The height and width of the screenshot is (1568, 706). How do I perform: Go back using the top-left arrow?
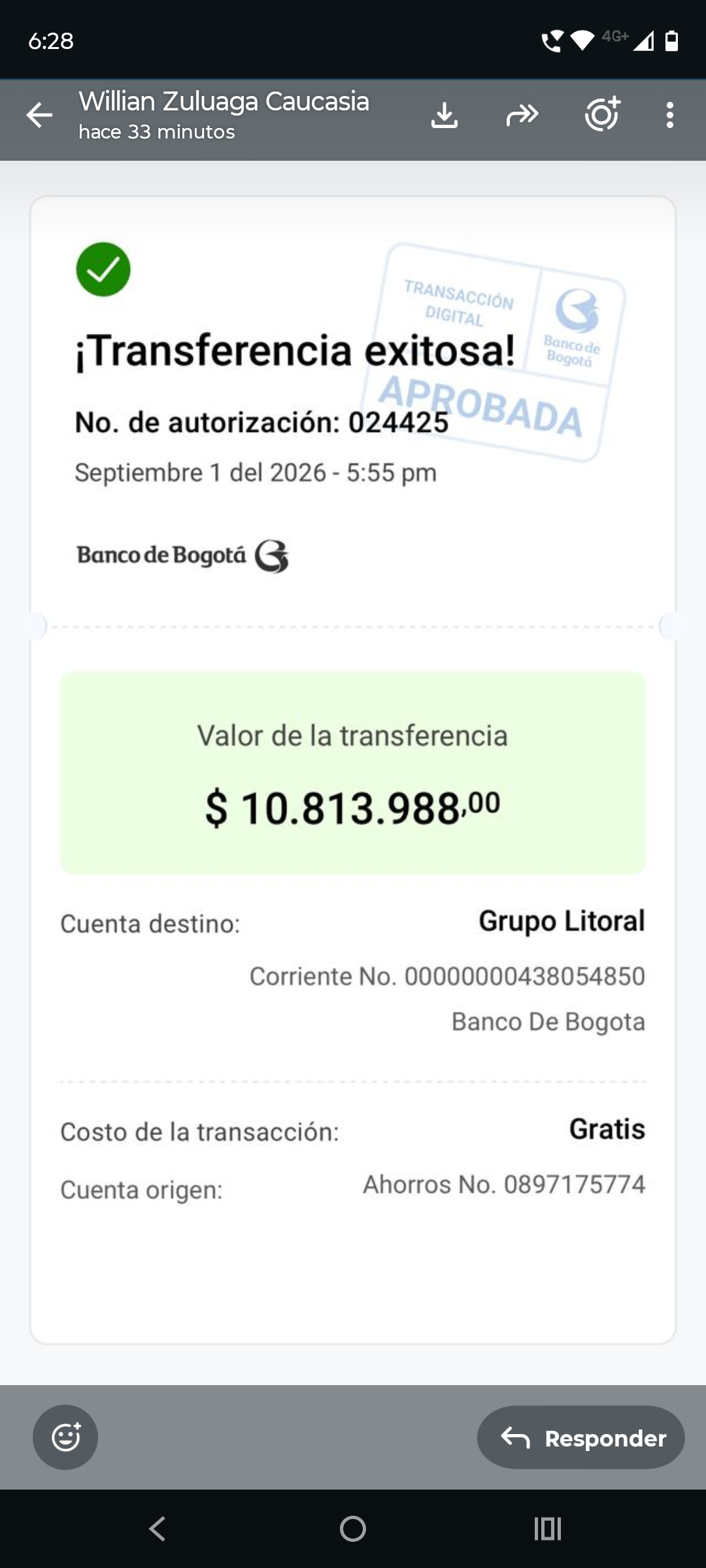tap(39, 115)
